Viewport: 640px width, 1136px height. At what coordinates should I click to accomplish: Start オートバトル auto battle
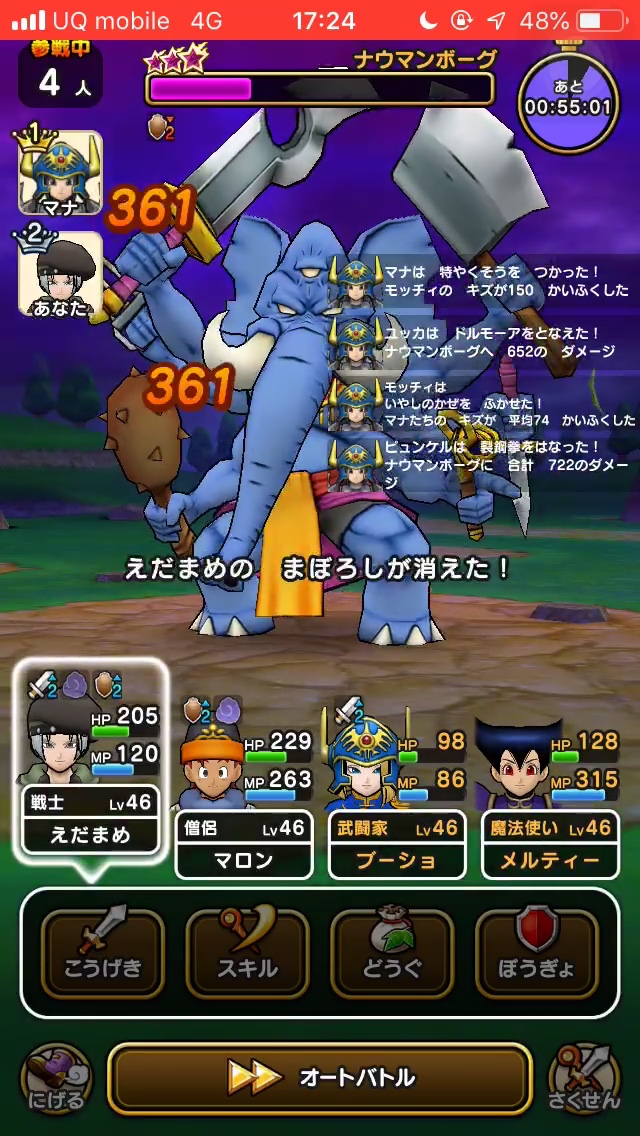(x=320, y=1078)
